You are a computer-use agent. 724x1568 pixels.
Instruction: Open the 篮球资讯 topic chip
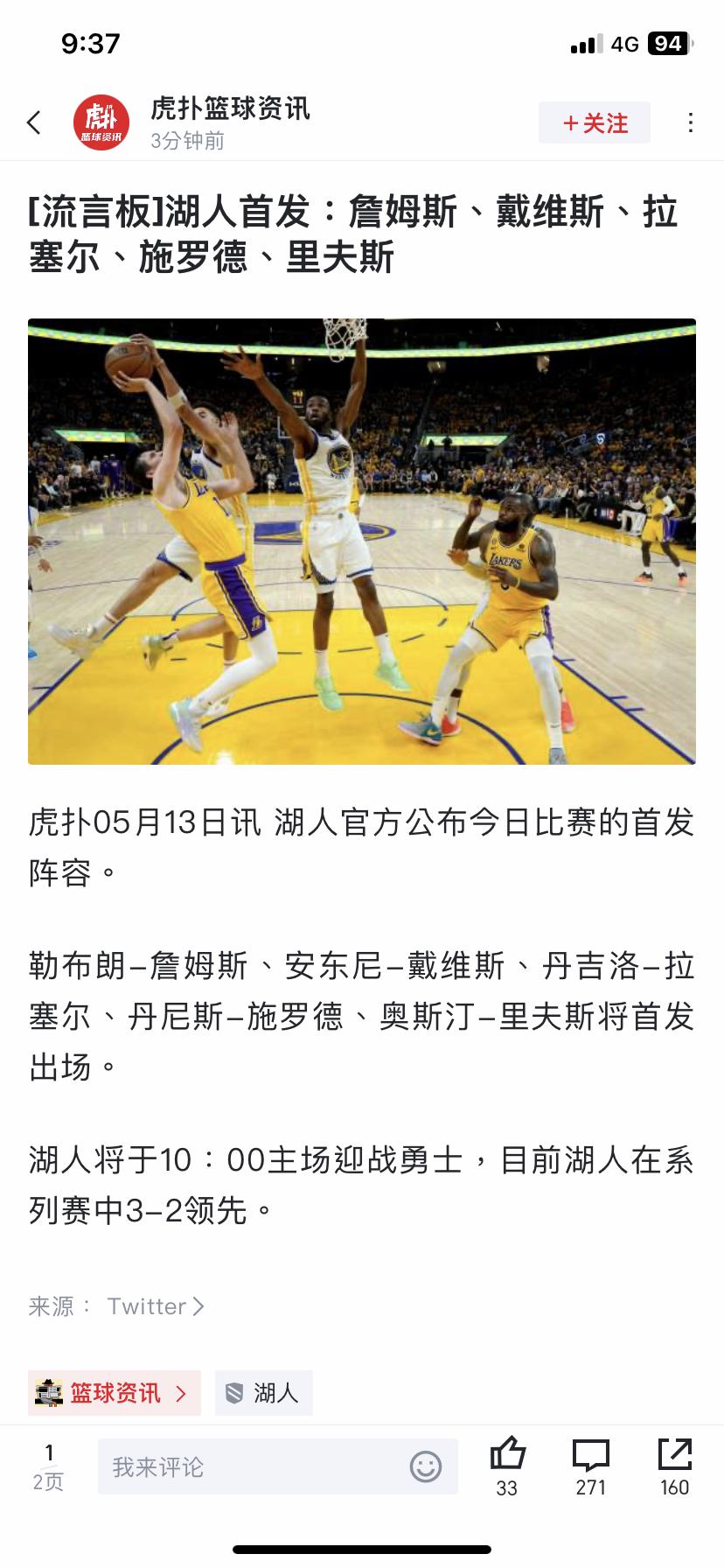coord(115,1393)
